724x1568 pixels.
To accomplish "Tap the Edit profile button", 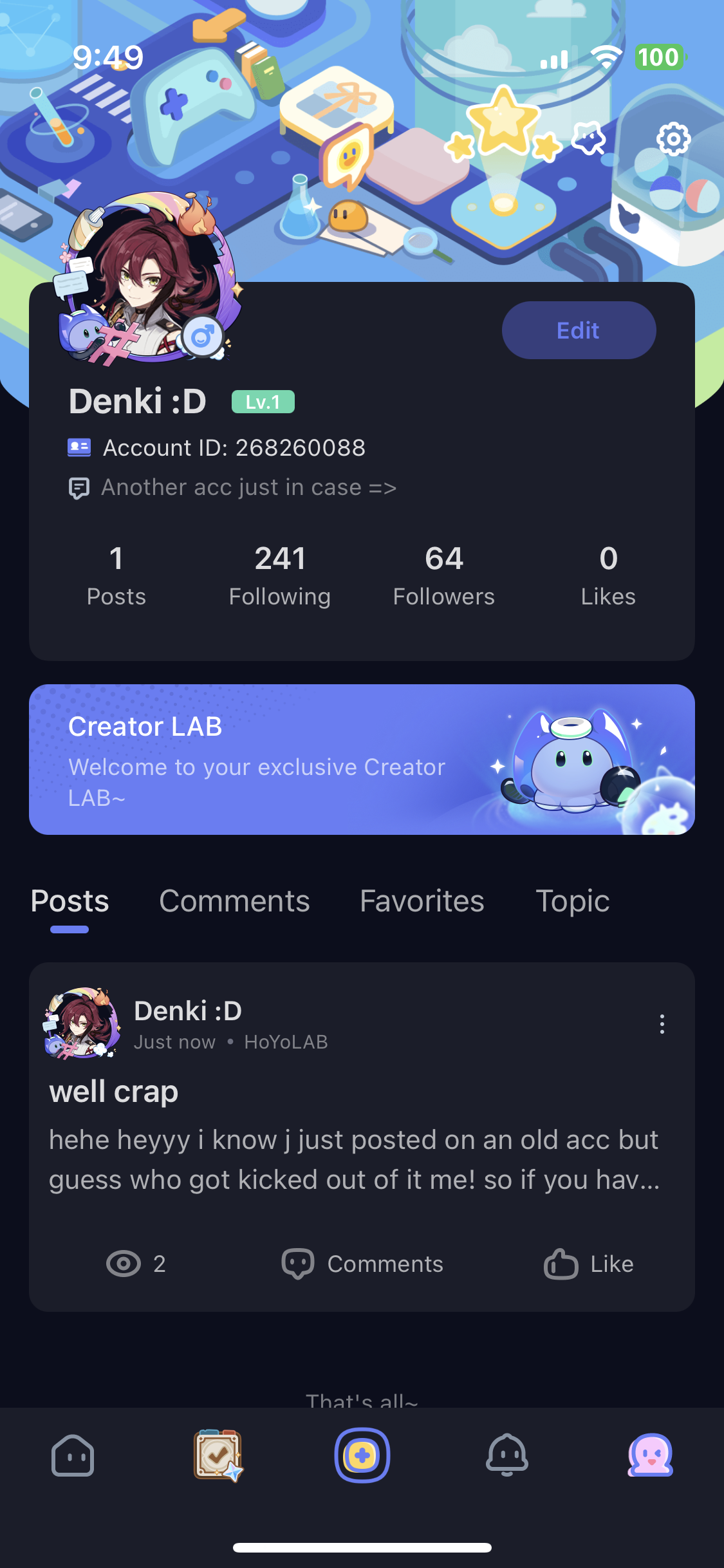I will 579,330.
